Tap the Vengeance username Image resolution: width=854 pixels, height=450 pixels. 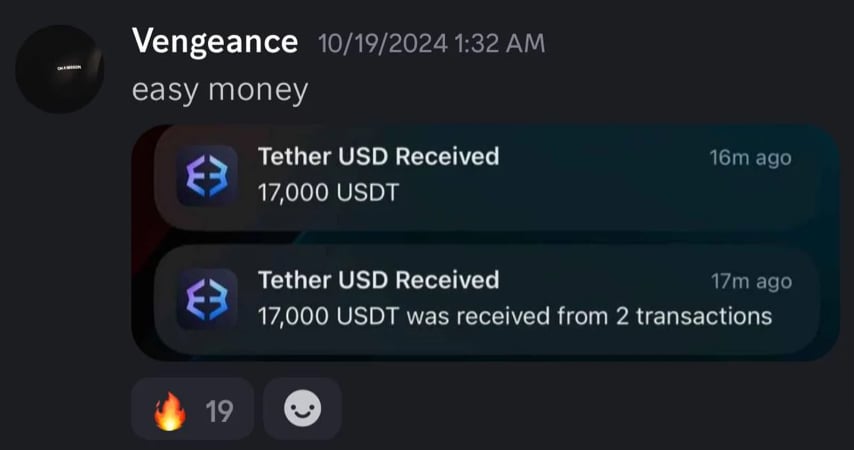click(214, 42)
